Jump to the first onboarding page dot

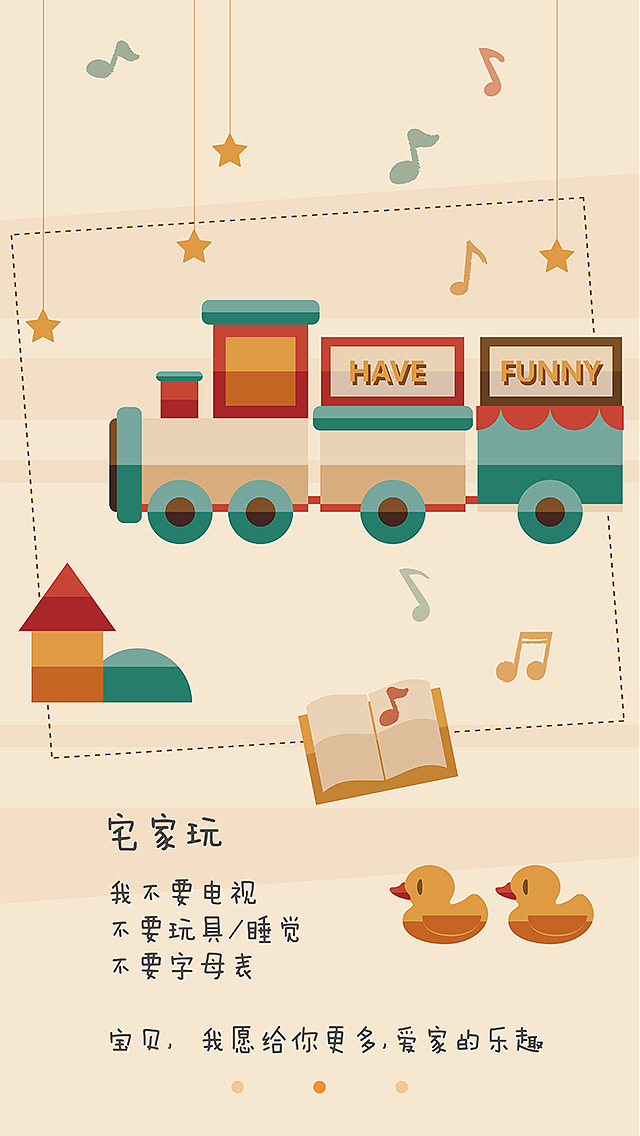tap(237, 1087)
